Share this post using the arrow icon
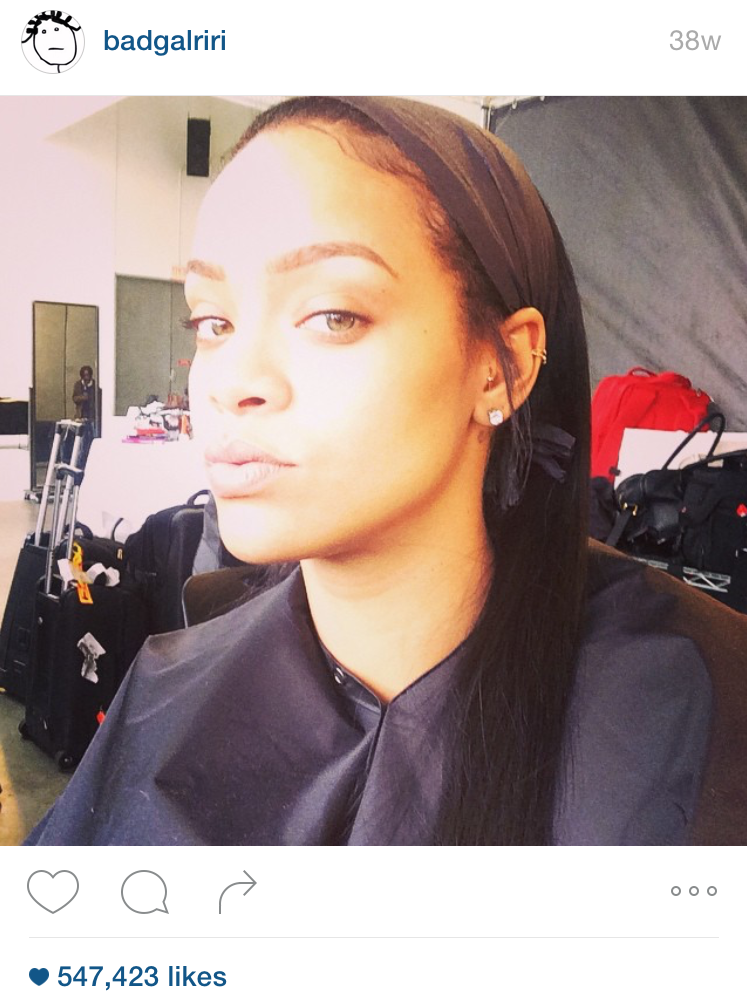The height and width of the screenshot is (1006, 747). click(x=238, y=891)
